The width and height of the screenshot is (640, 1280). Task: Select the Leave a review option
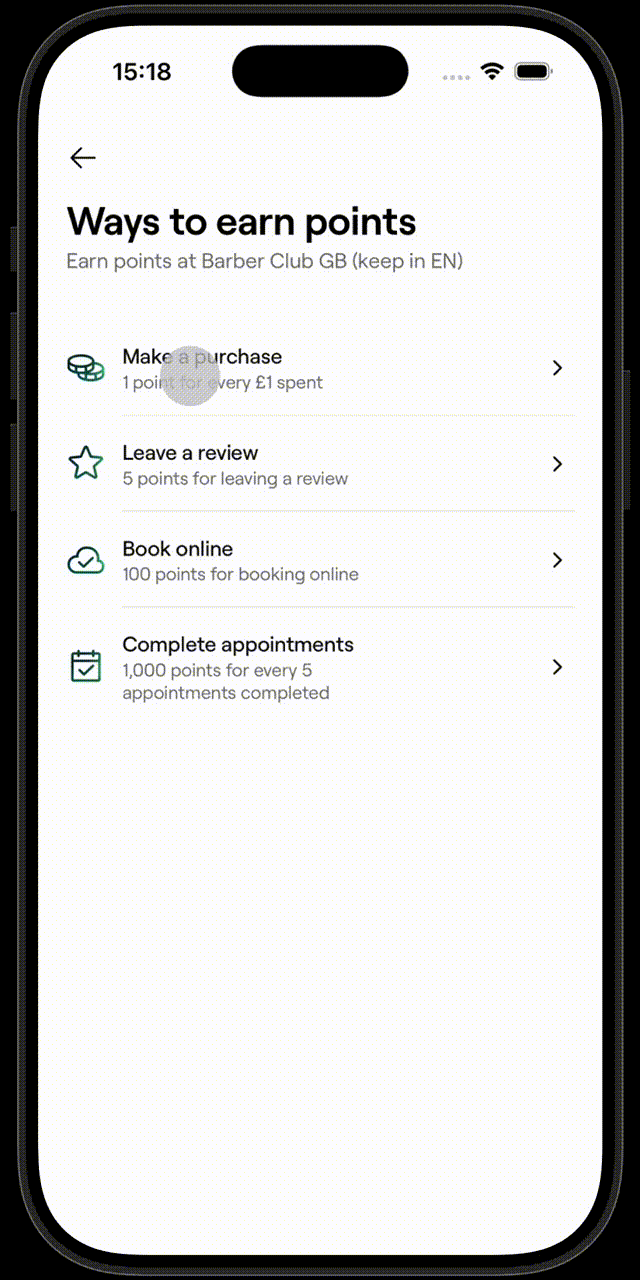pyautogui.click(x=320, y=465)
